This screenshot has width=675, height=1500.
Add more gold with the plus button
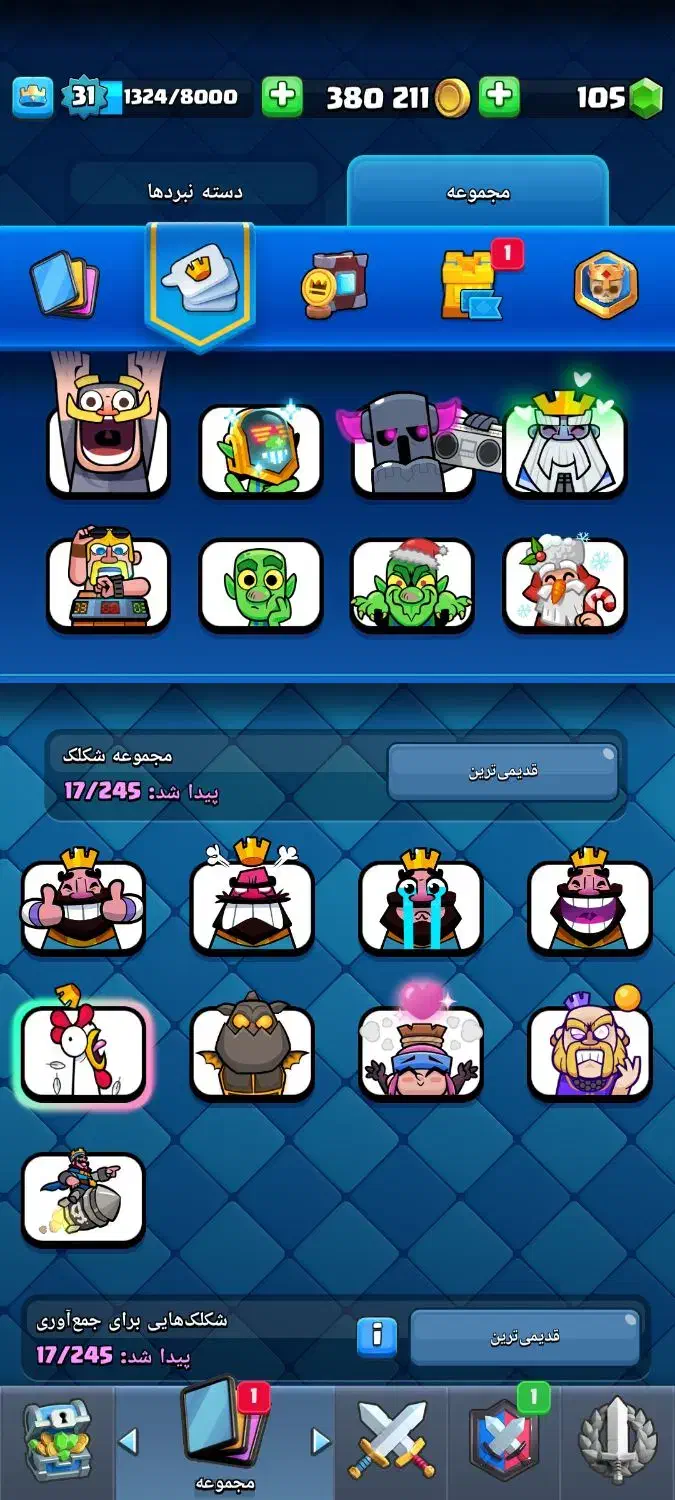(x=281, y=97)
